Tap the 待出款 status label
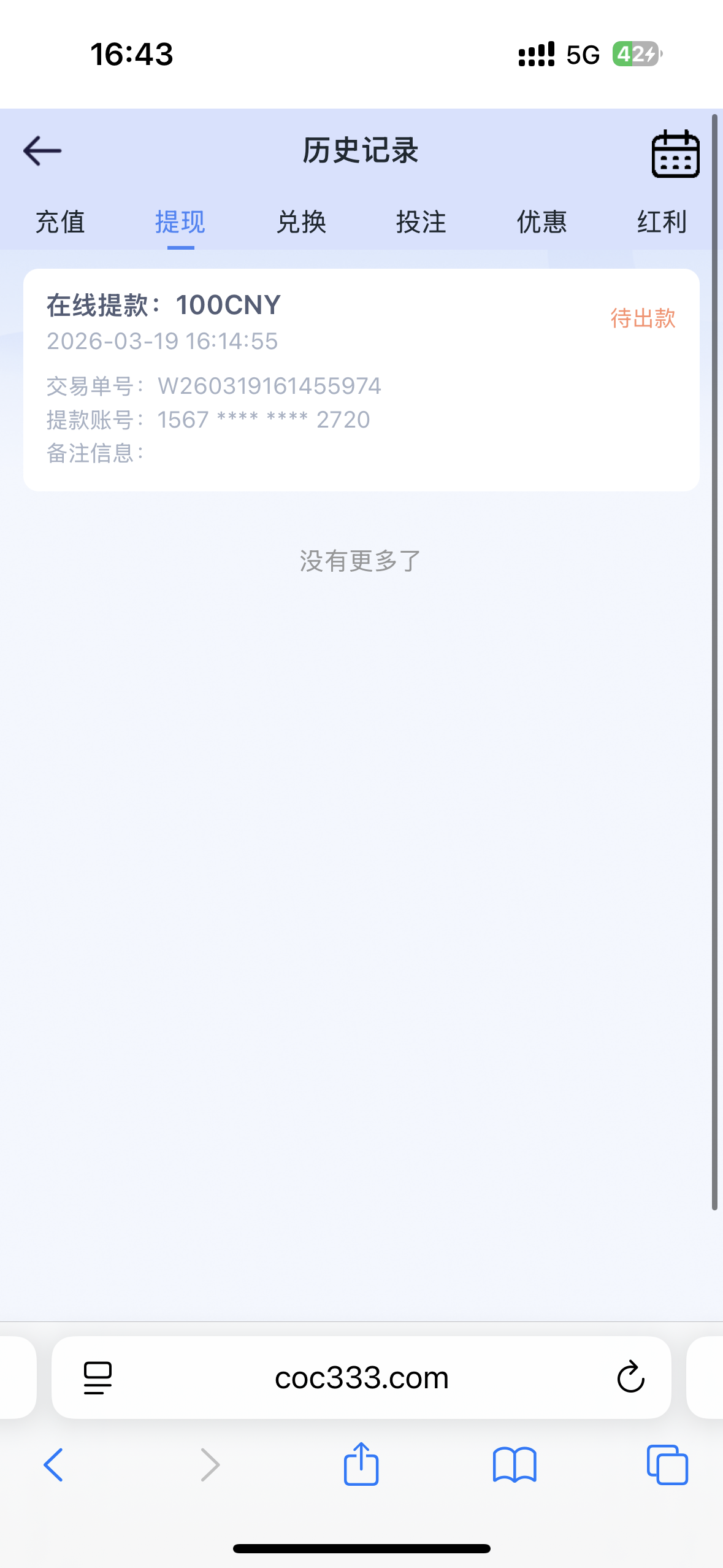Screen dimensions: 723x1568 (643, 318)
